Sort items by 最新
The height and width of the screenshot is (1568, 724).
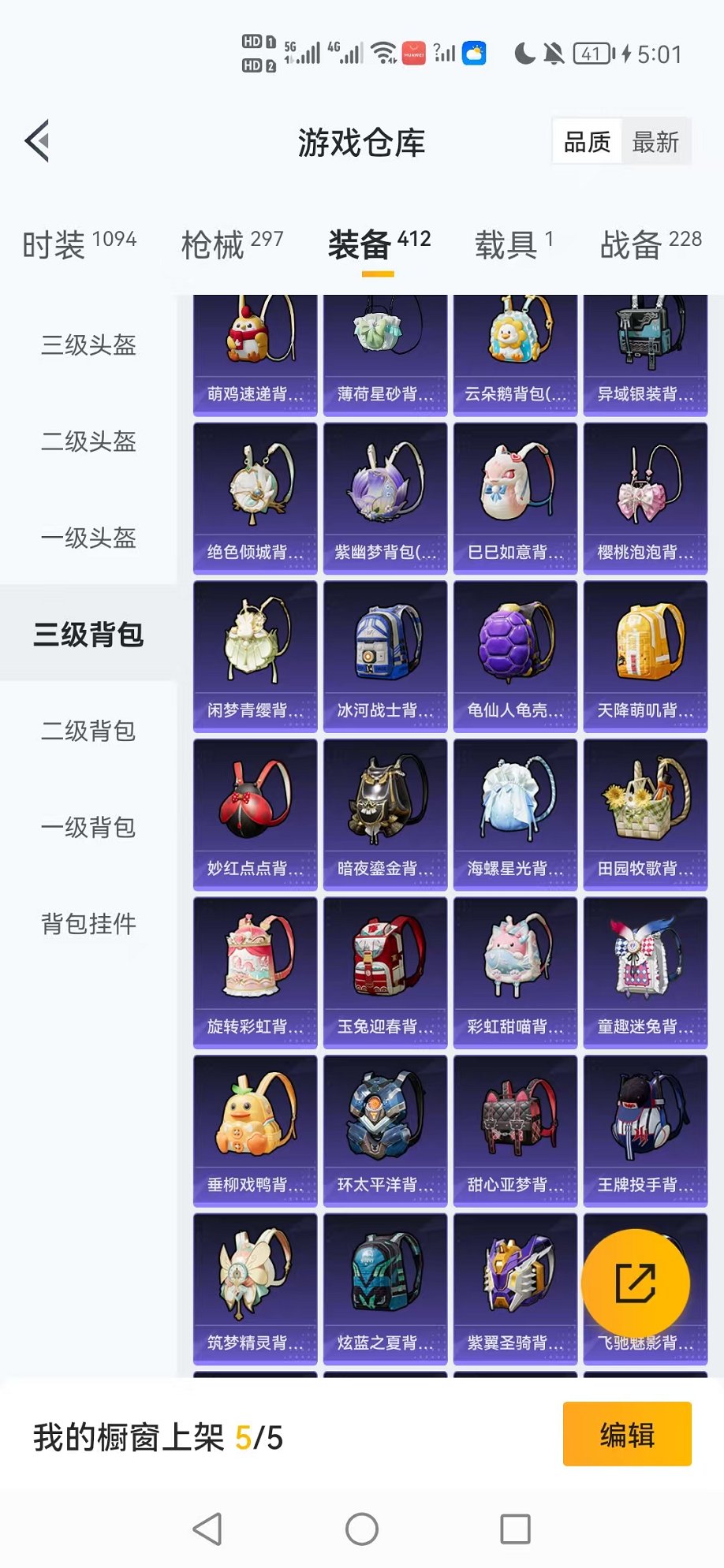(x=655, y=143)
